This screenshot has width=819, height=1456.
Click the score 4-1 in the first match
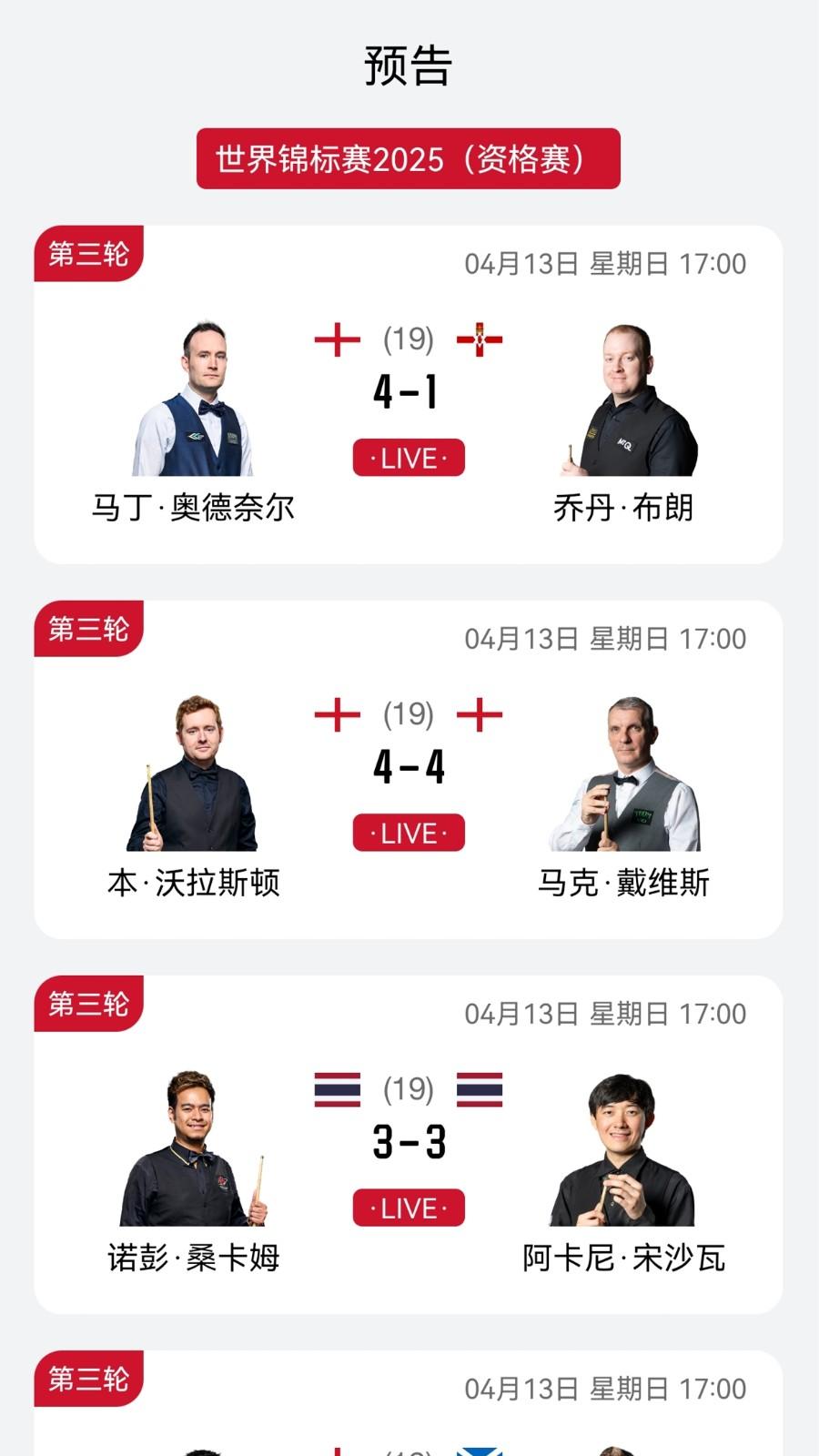(x=409, y=393)
